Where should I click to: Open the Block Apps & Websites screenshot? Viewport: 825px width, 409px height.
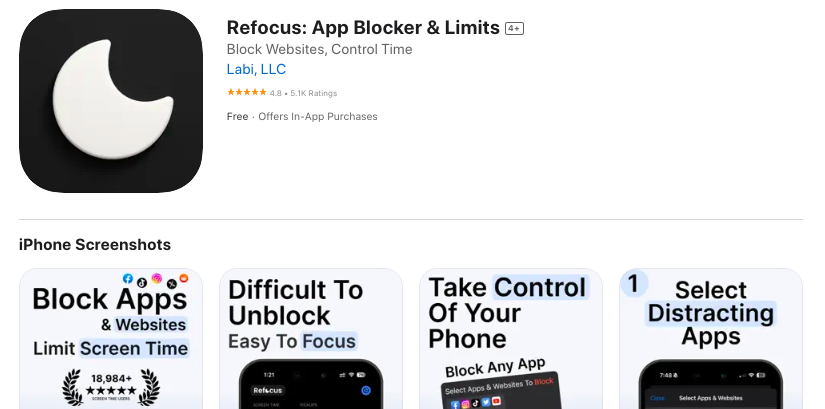(x=111, y=340)
